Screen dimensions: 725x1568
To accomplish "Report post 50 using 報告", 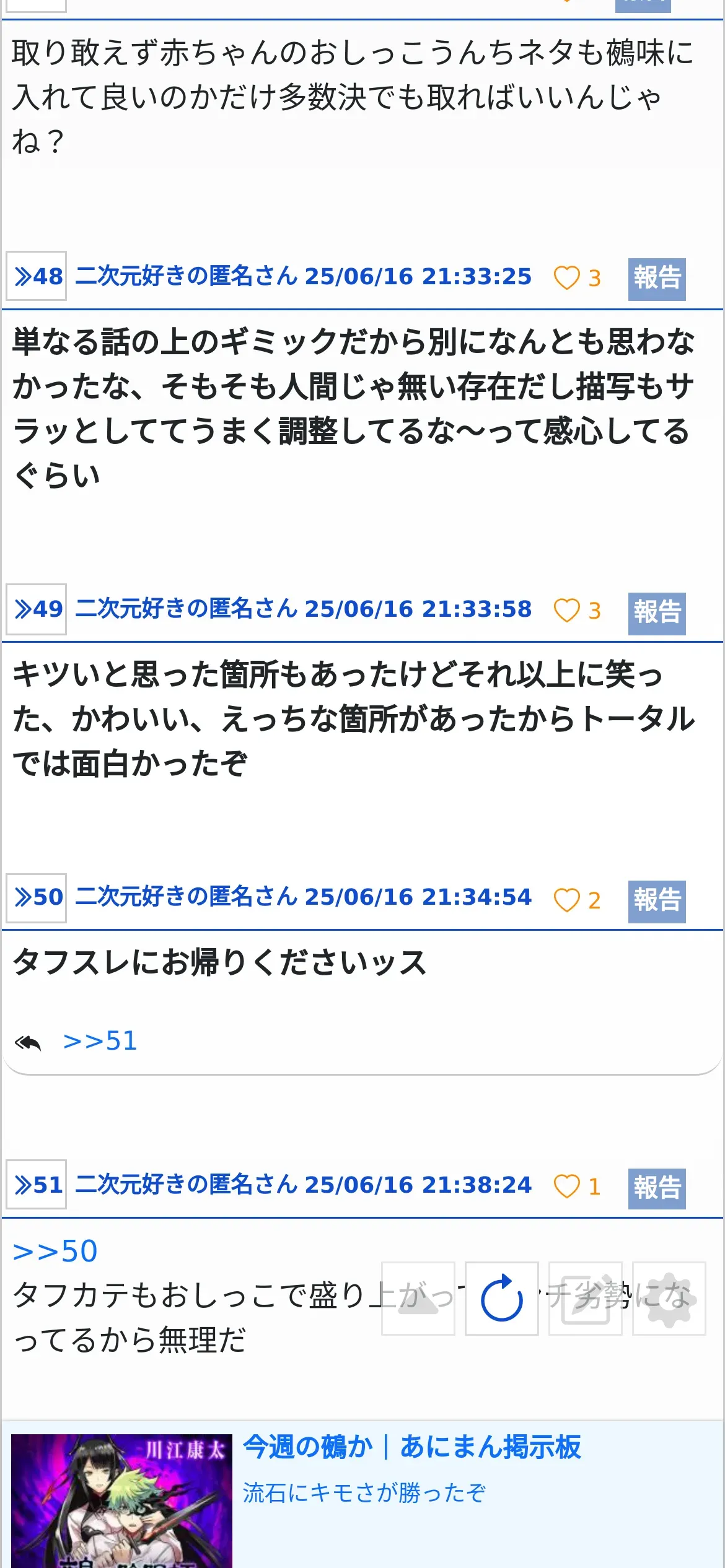I will [657, 901].
